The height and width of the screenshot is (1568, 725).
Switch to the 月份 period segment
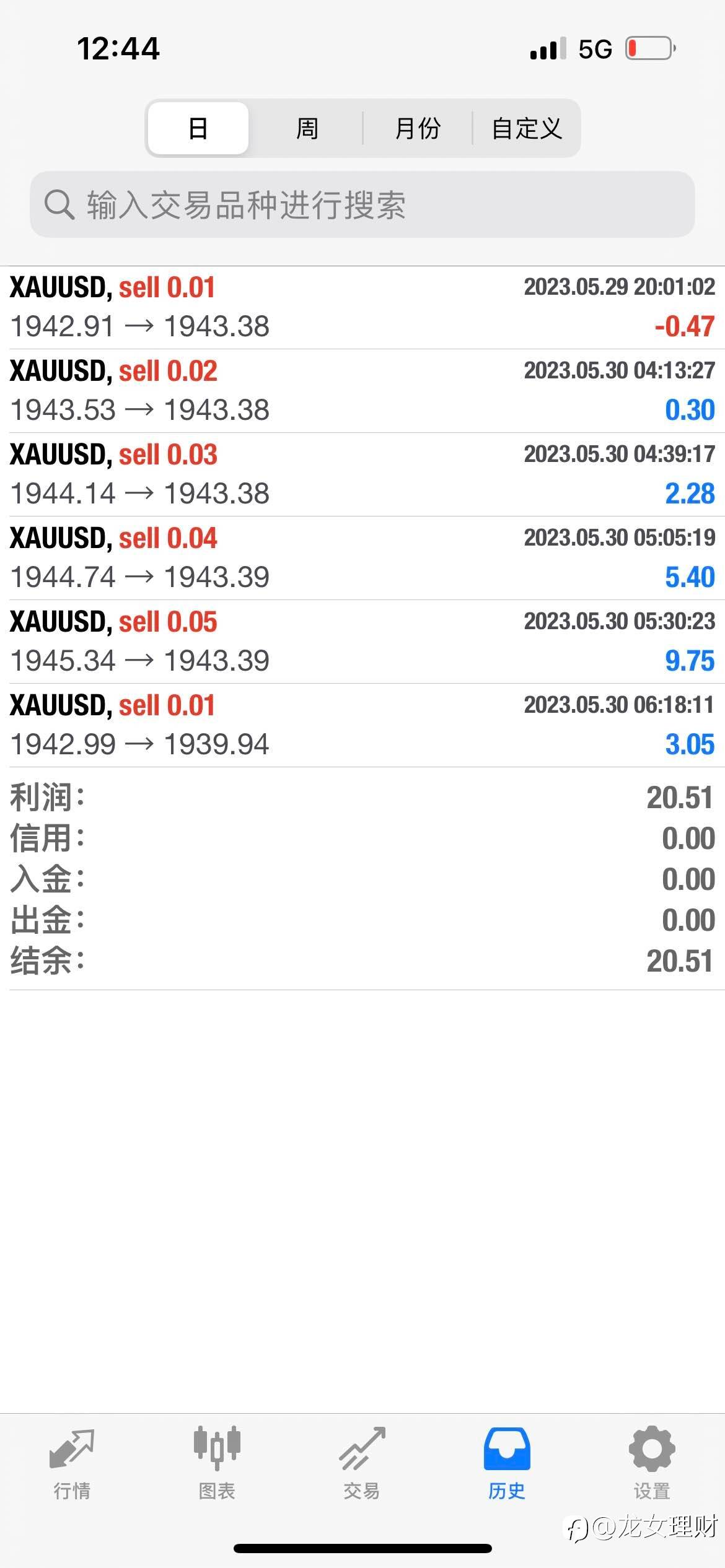418,128
